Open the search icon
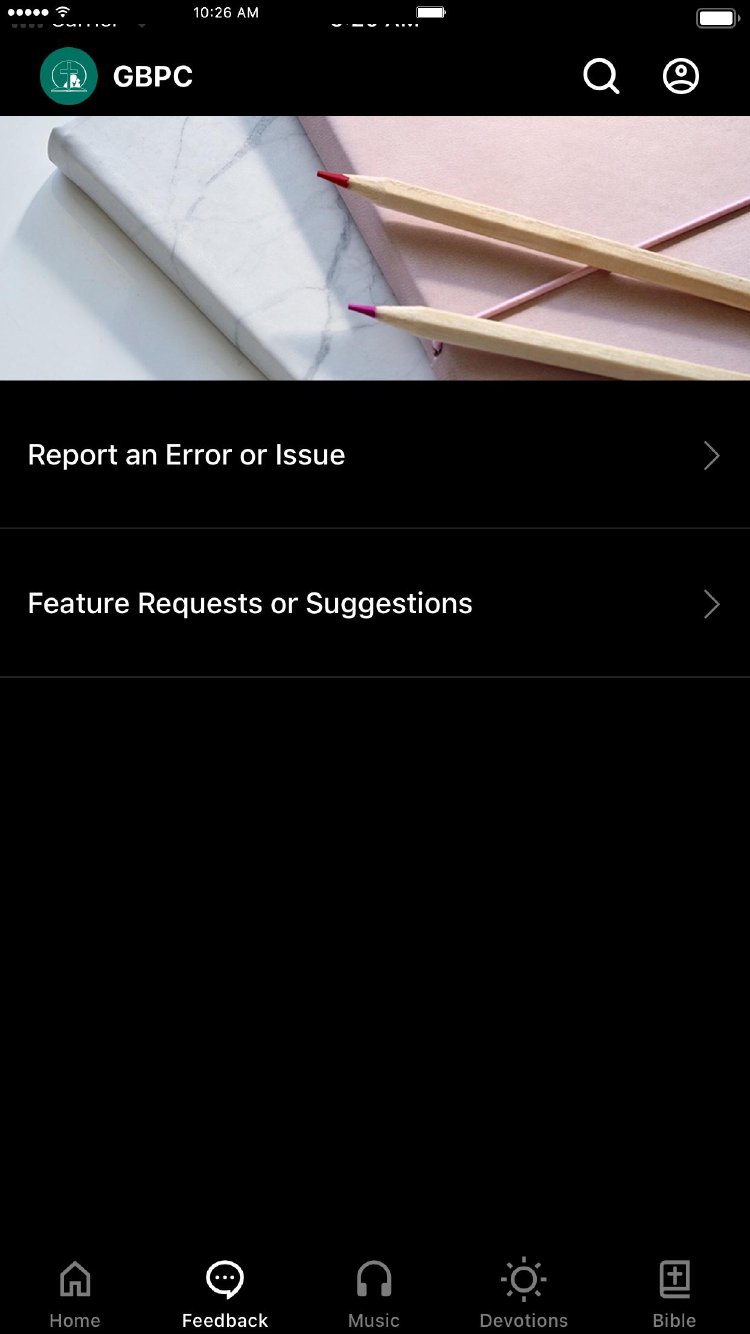Screen dimensions: 750x1334 (x=601, y=76)
